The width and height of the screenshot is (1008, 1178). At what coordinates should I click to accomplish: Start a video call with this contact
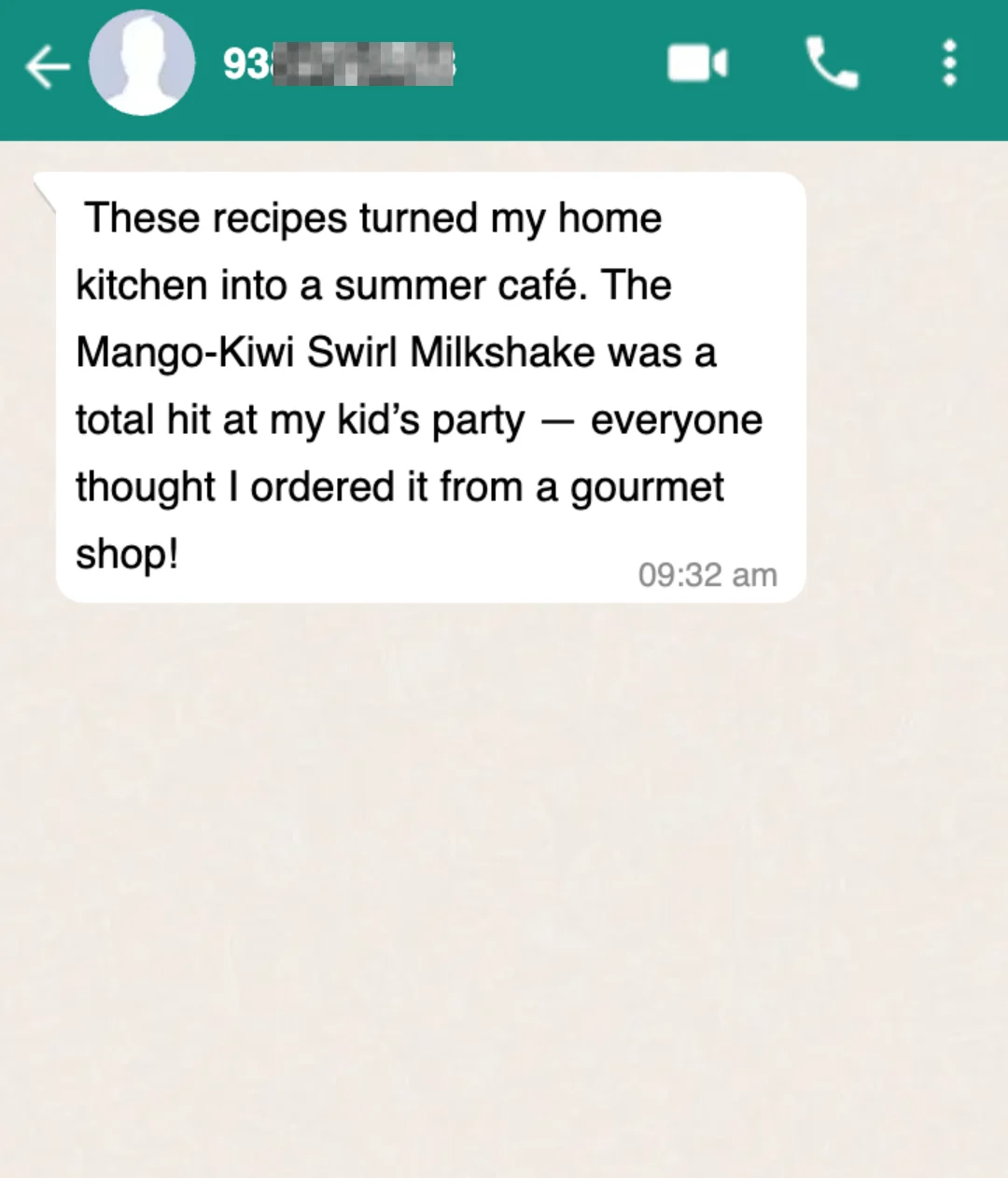[x=697, y=63]
